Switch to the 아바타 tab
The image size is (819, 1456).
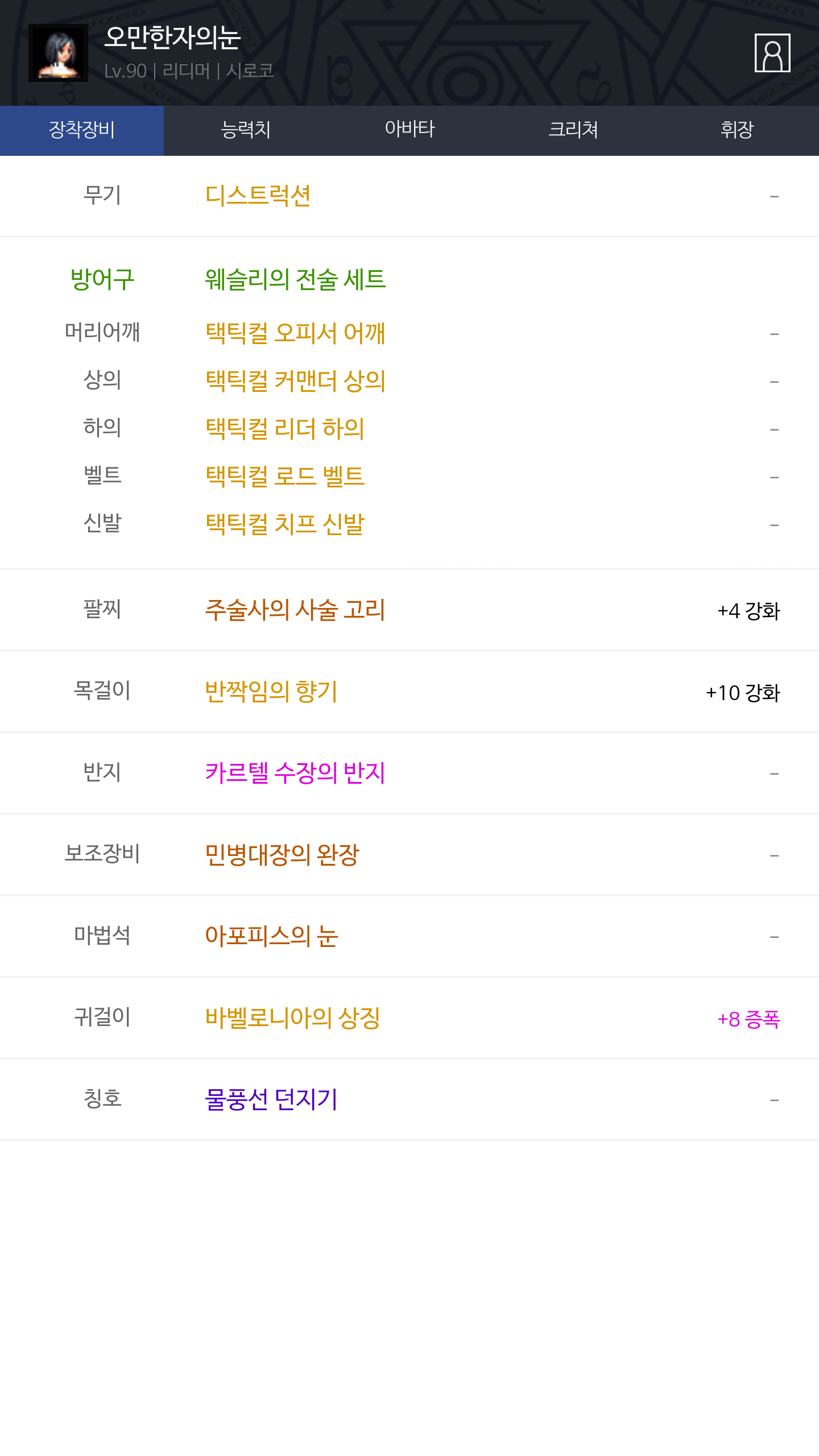coord(409,130)
